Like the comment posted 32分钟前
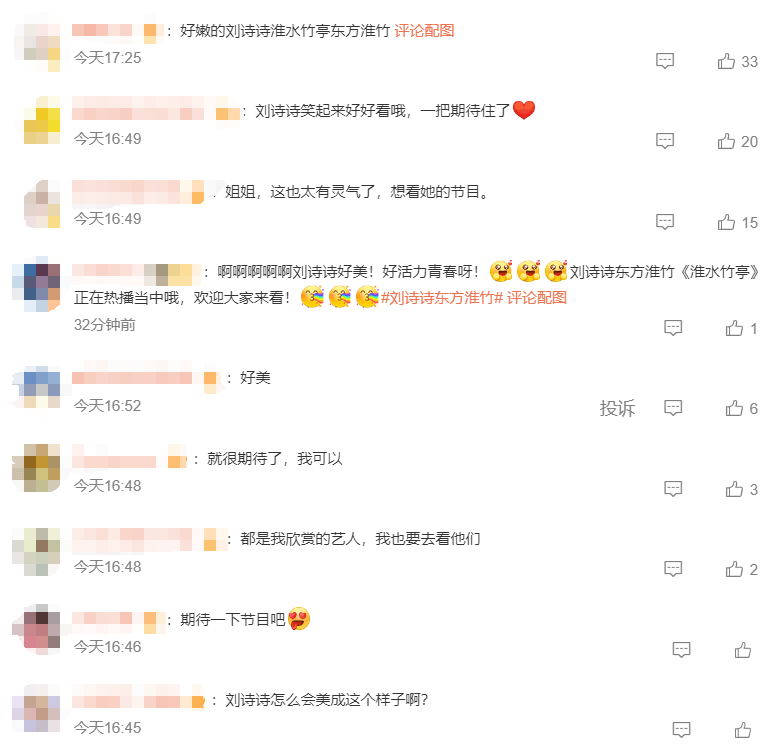The width and height of the screenshot is (784, 752). click(735, 328)
